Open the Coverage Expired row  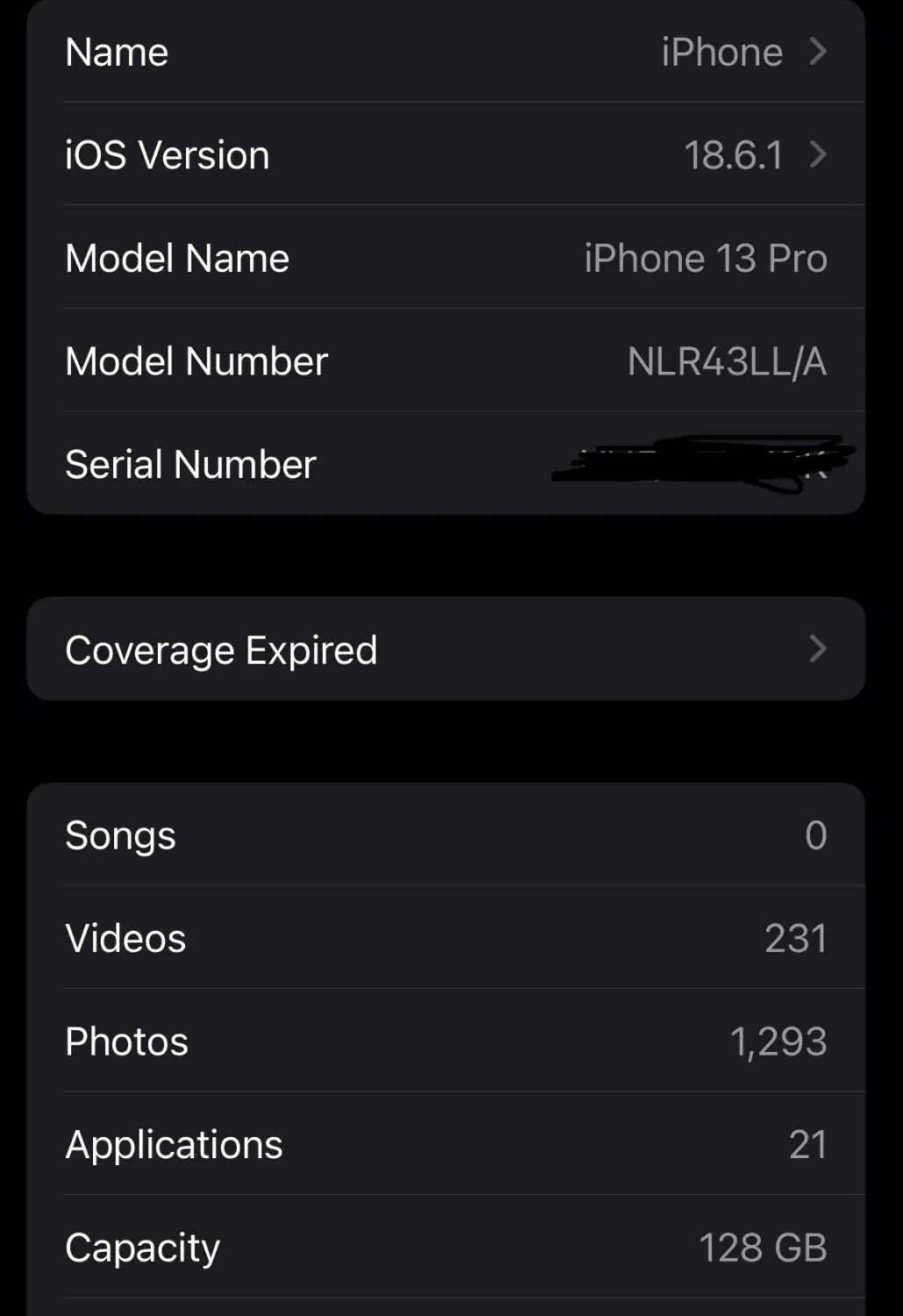[446, 649]
